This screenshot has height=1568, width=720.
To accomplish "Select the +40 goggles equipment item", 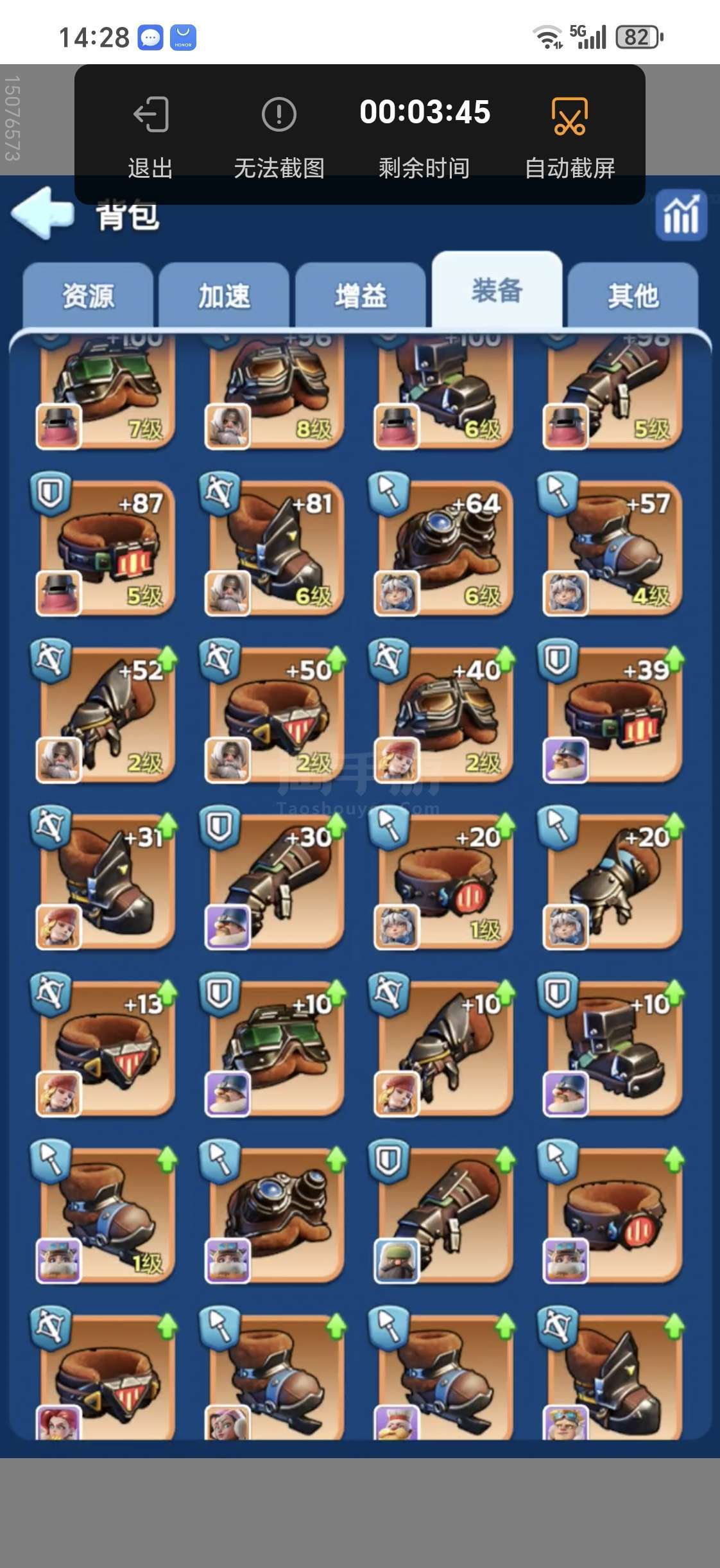I will coord(443,713).
